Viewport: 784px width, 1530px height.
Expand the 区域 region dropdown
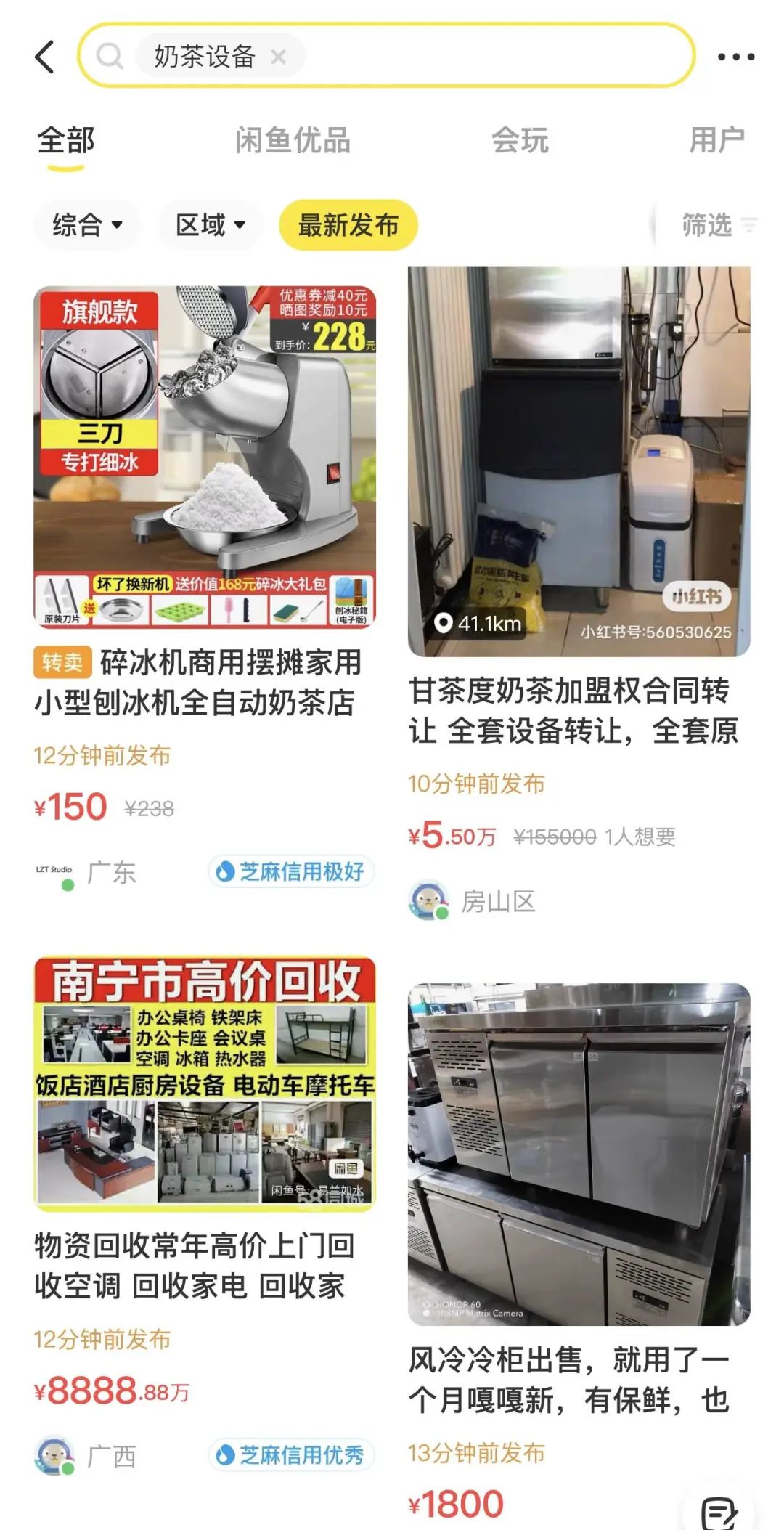click(211, 225)
